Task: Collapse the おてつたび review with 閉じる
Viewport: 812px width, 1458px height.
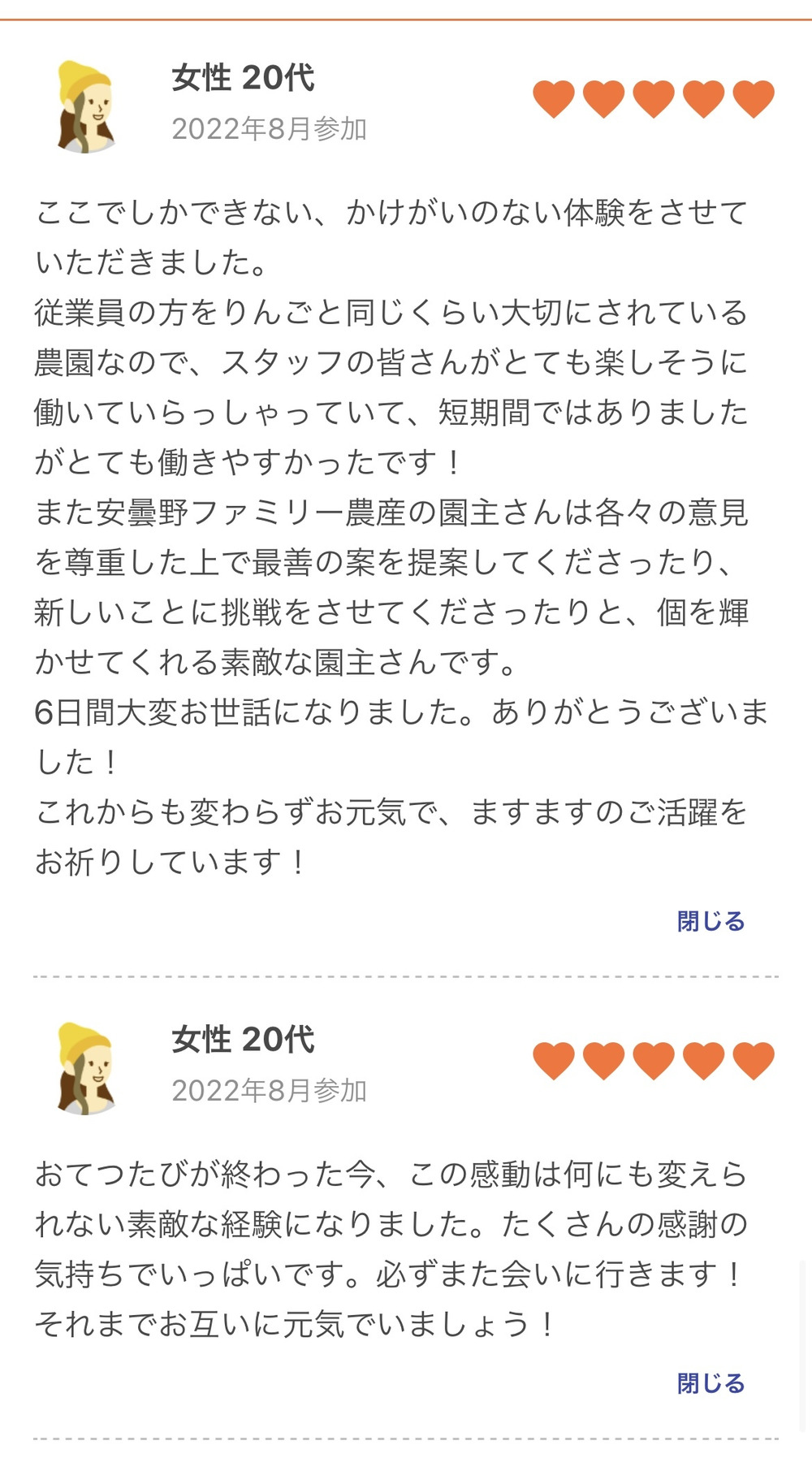Action: coord(710,1383)
